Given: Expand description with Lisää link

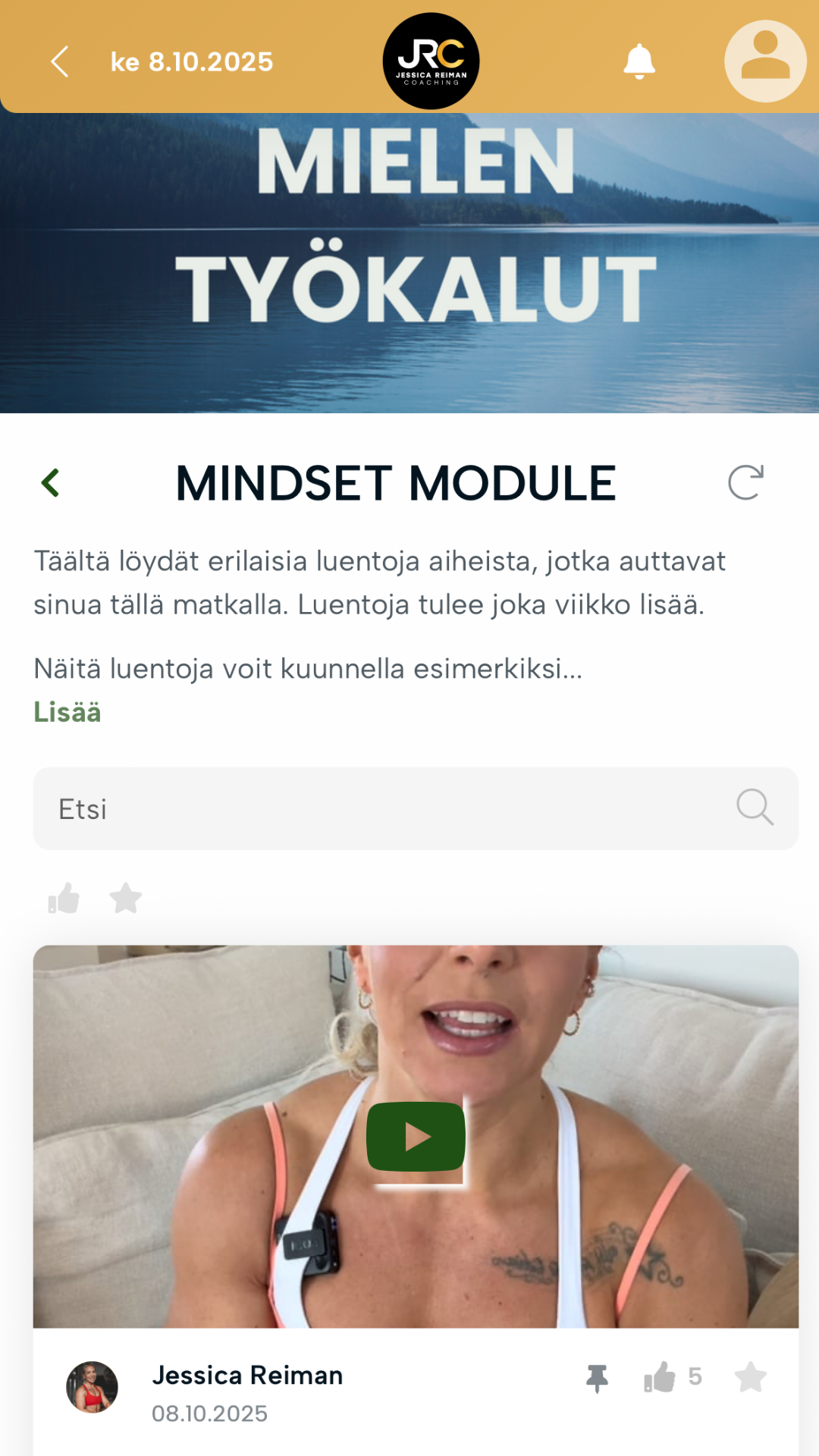Looking at the screenshot, I should tap(67, 712).
